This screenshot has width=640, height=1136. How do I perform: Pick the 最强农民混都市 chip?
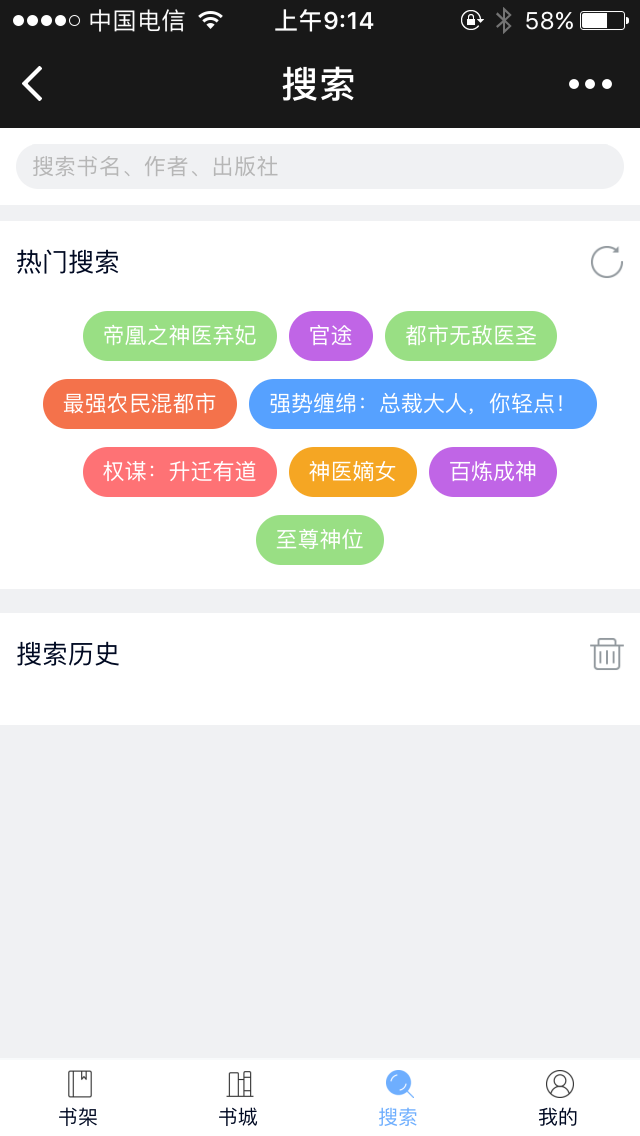(140, 404)
